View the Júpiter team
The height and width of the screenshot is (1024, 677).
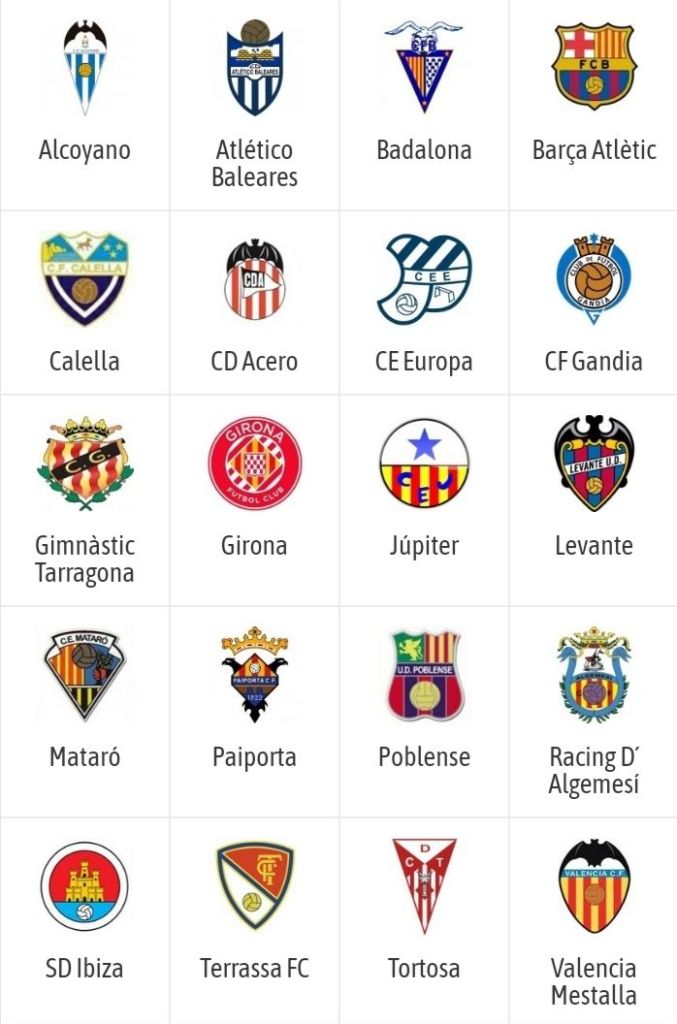pos(424,498)
